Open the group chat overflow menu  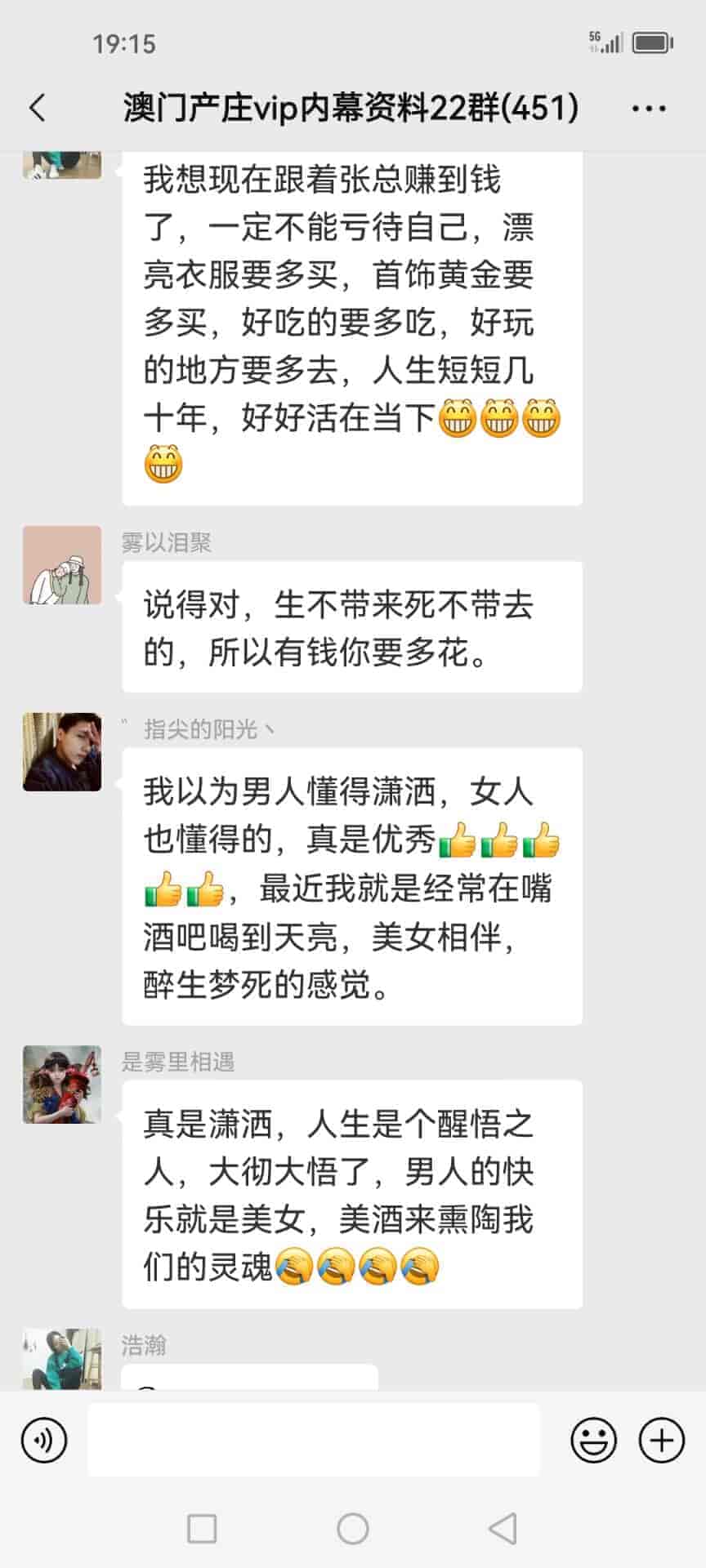click(649, 108)
